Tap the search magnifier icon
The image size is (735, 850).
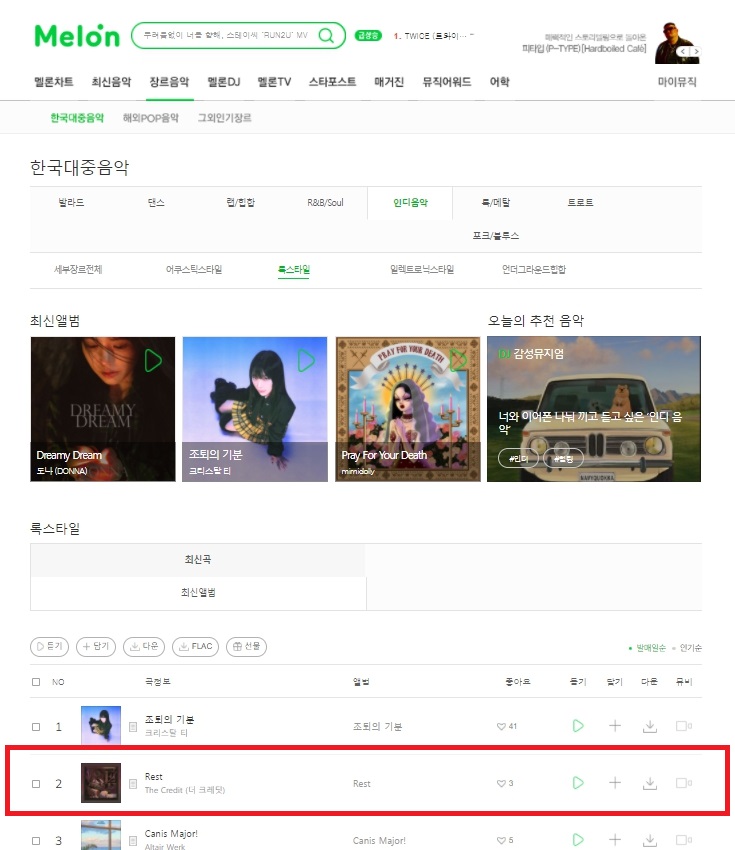tap(326, 36)
